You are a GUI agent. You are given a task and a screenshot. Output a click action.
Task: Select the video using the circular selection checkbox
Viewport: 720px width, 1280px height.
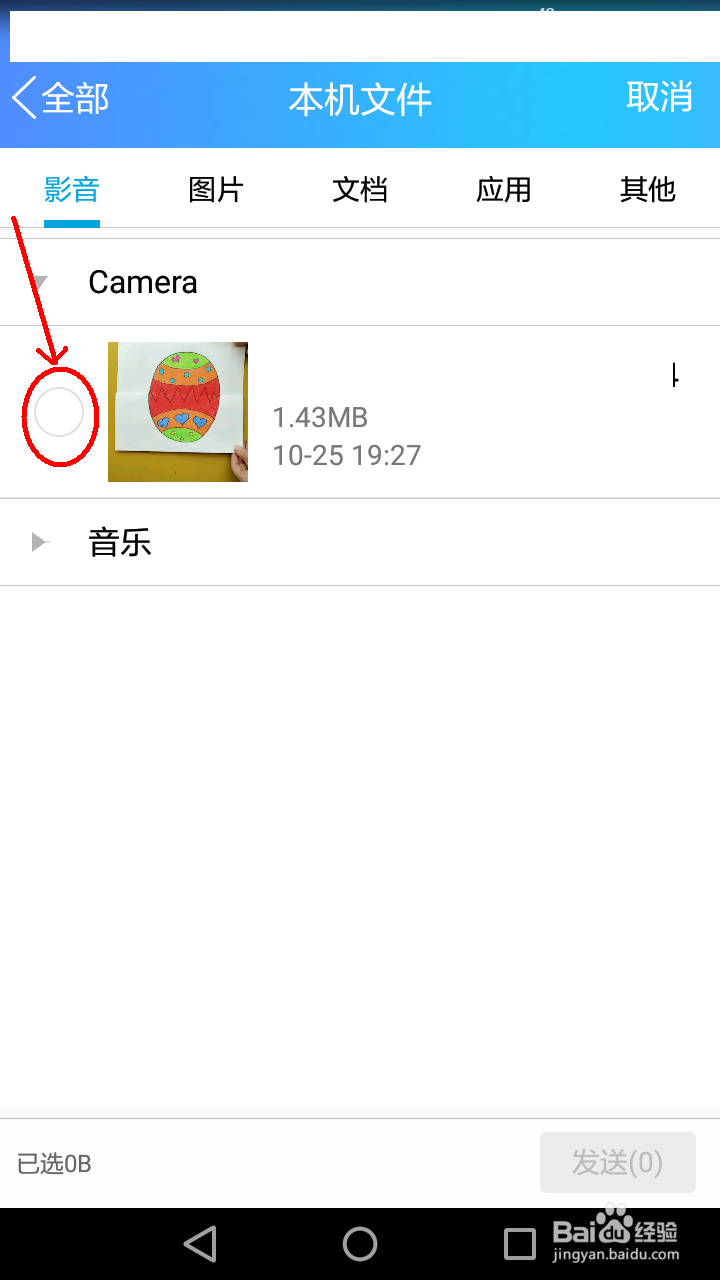(58, 412)
